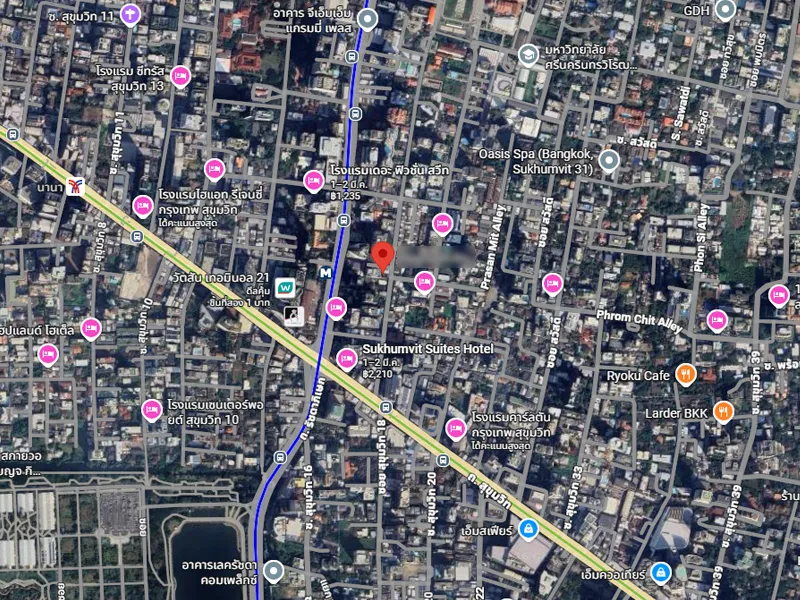800x600 pixels.
Task: Open the GDH place marker
Action: click(725, 11)
